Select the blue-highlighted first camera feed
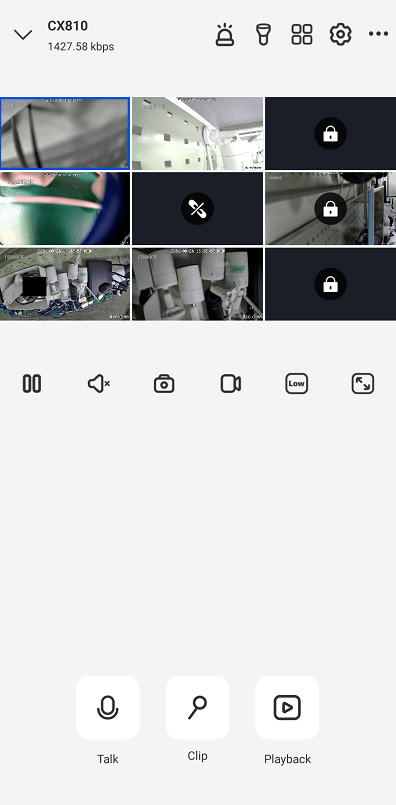This screenshot has width=396, height=805. (65, 133)
